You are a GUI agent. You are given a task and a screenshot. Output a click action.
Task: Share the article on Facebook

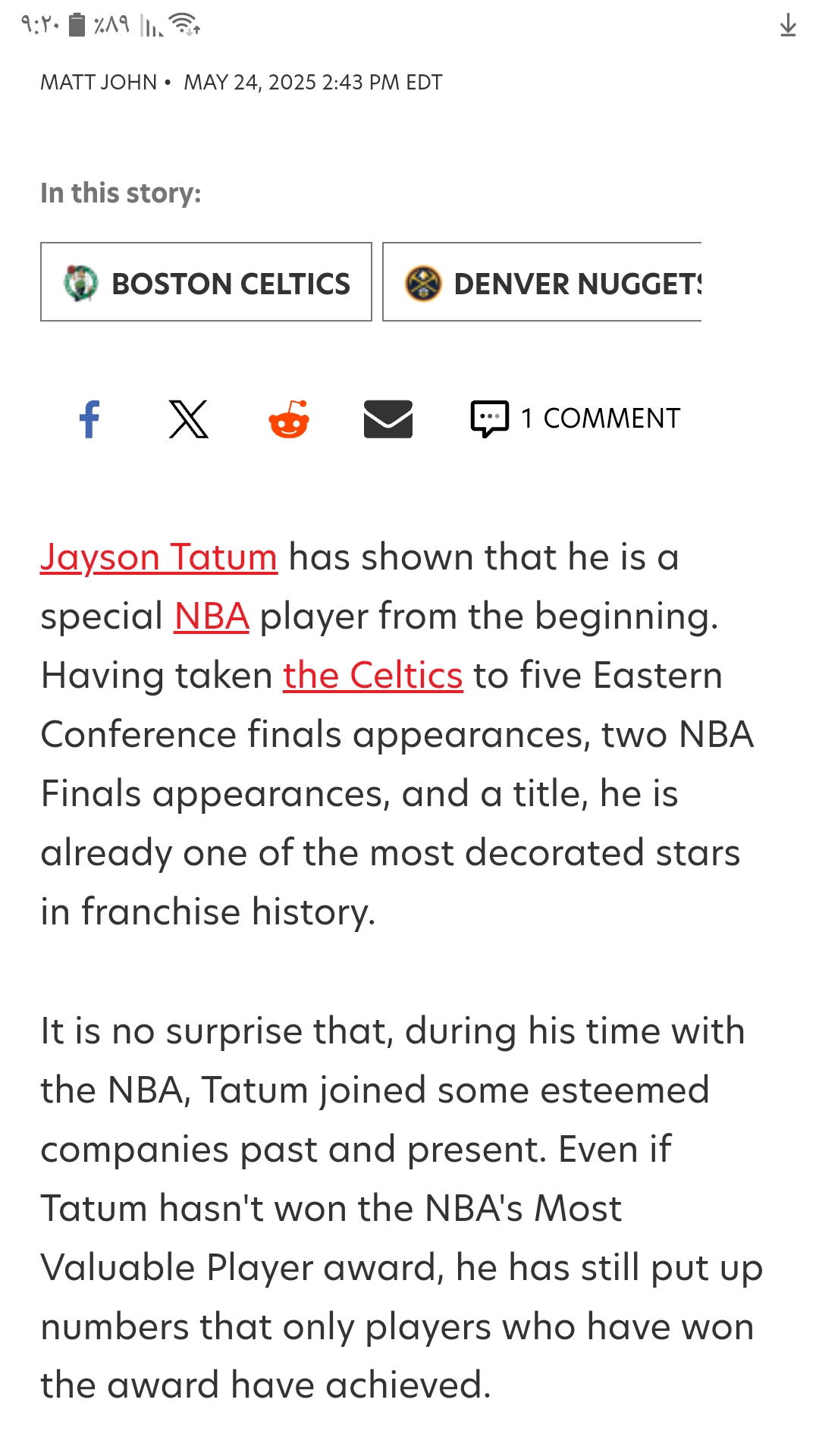tap(89, 419)
